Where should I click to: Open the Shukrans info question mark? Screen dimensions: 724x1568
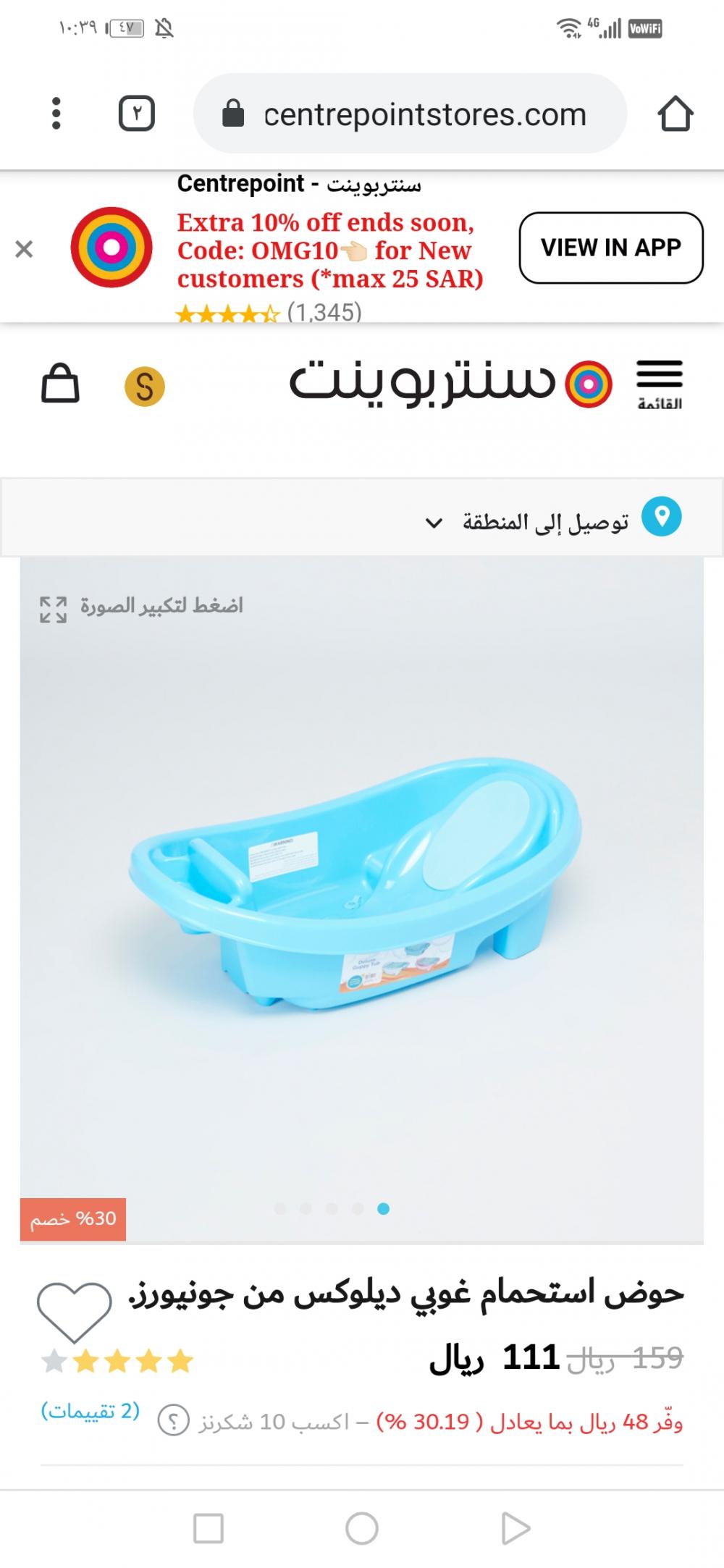[x=174, y=1422]
